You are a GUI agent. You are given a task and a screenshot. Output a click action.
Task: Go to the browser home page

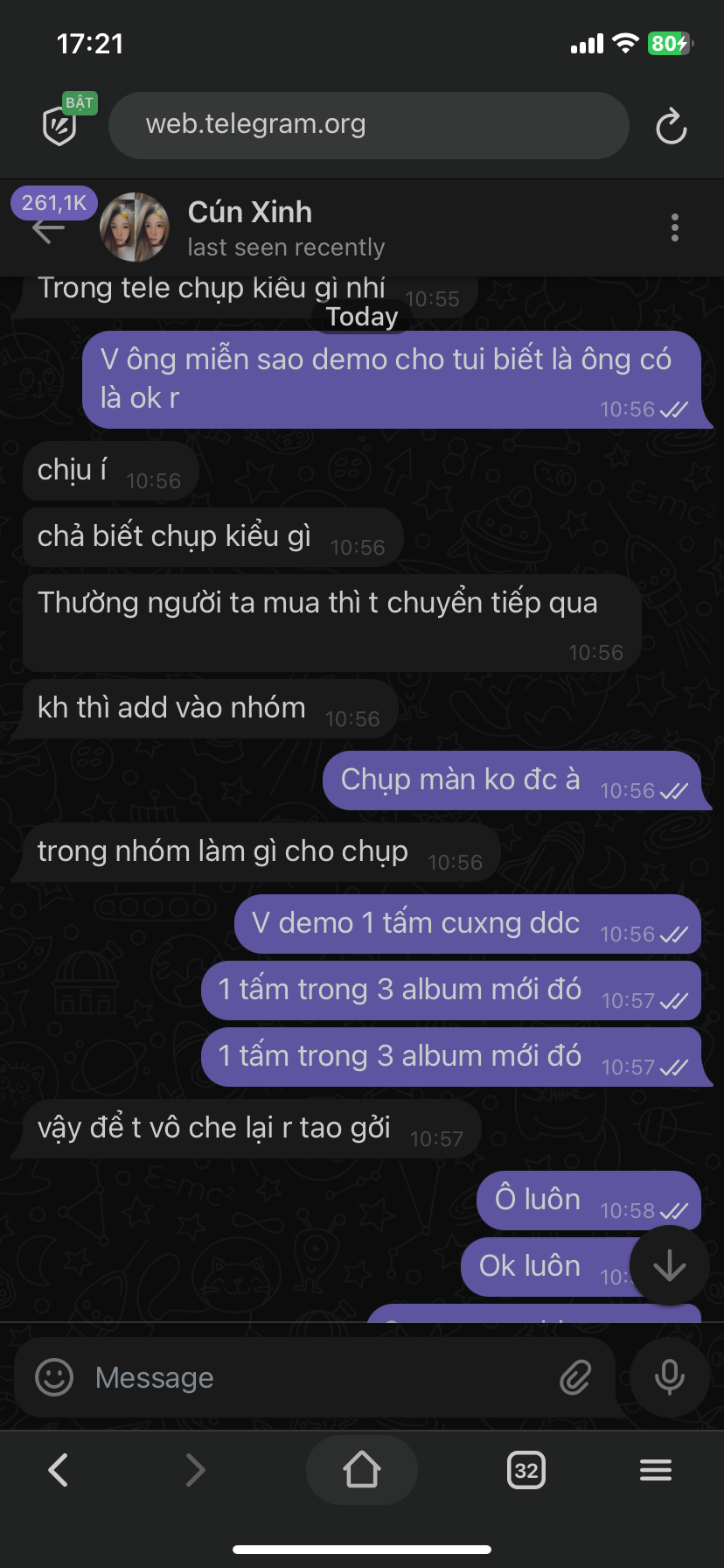point(361,1470)
